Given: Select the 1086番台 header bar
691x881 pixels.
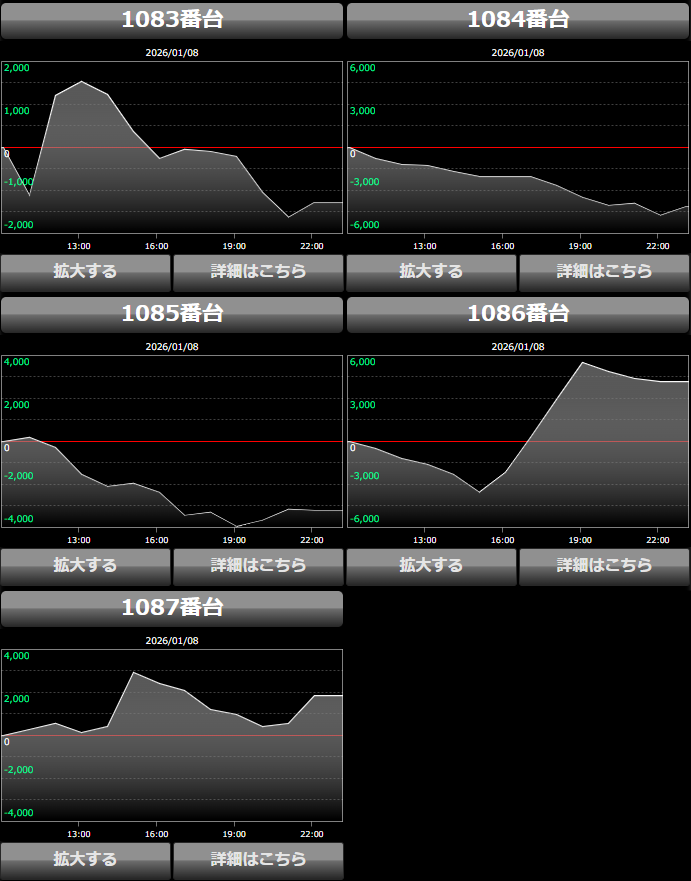Looking at the screenshot, I should click(518, 314).
